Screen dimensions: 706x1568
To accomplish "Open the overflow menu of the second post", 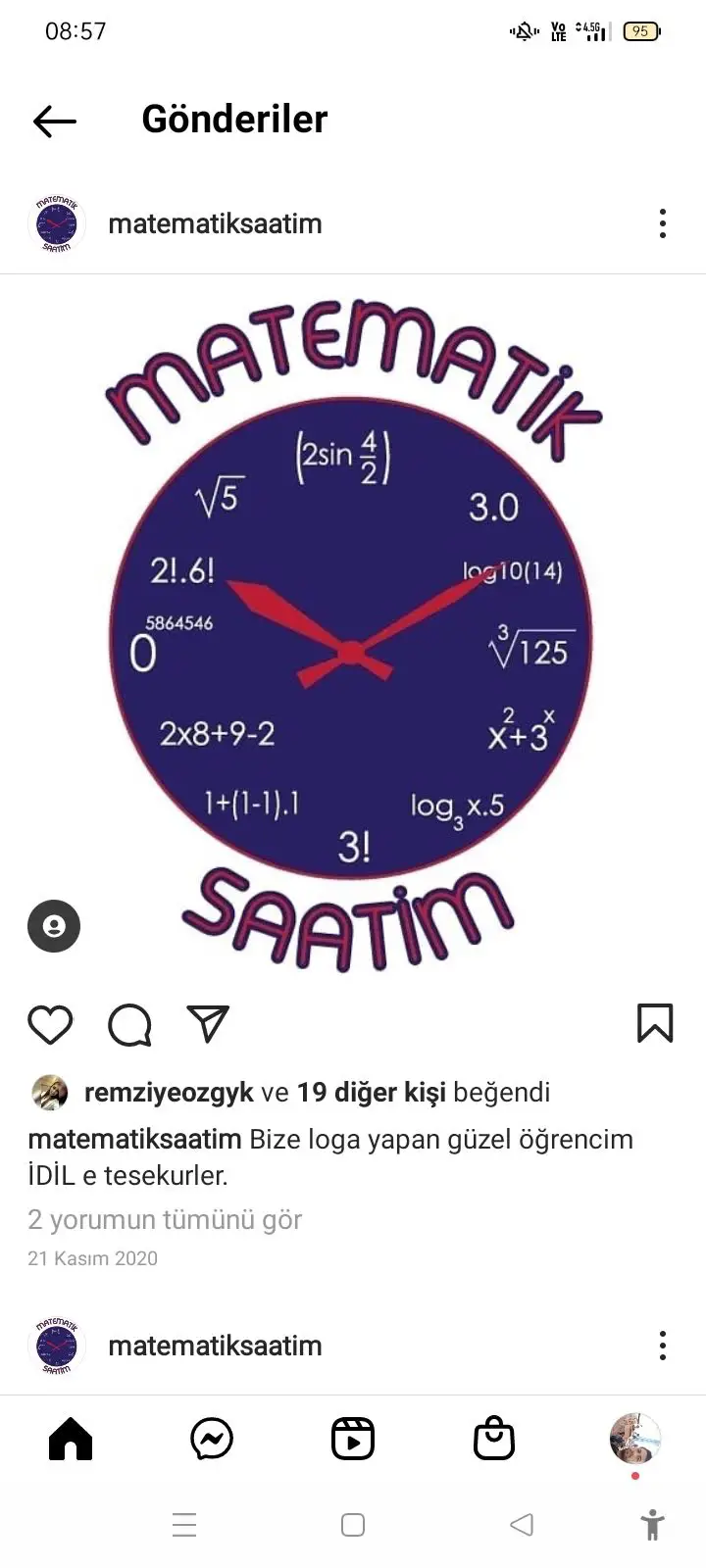I will pyautogui.click(x=663, y=1346).
